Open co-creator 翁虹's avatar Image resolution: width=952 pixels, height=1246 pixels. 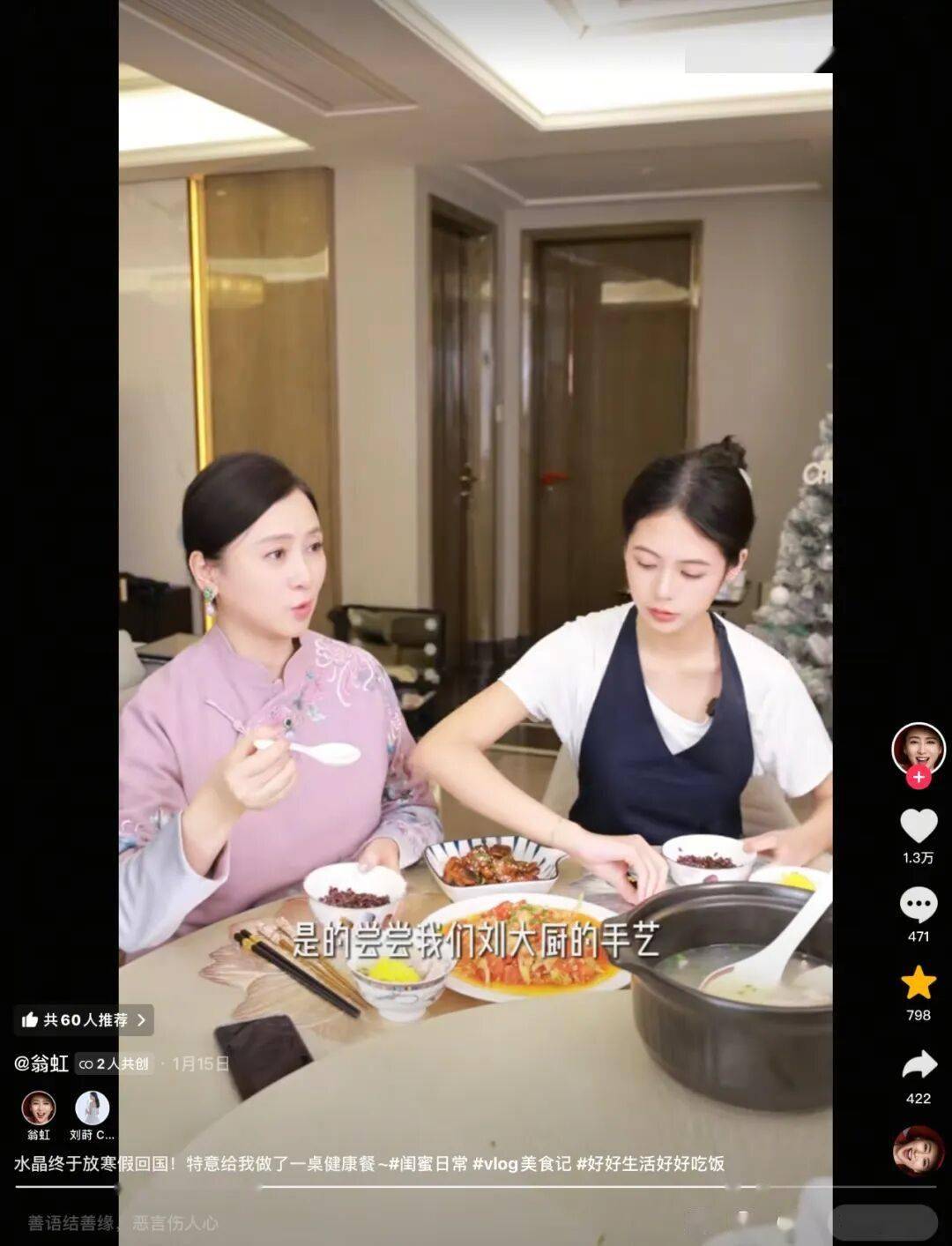coord(38,1108)
